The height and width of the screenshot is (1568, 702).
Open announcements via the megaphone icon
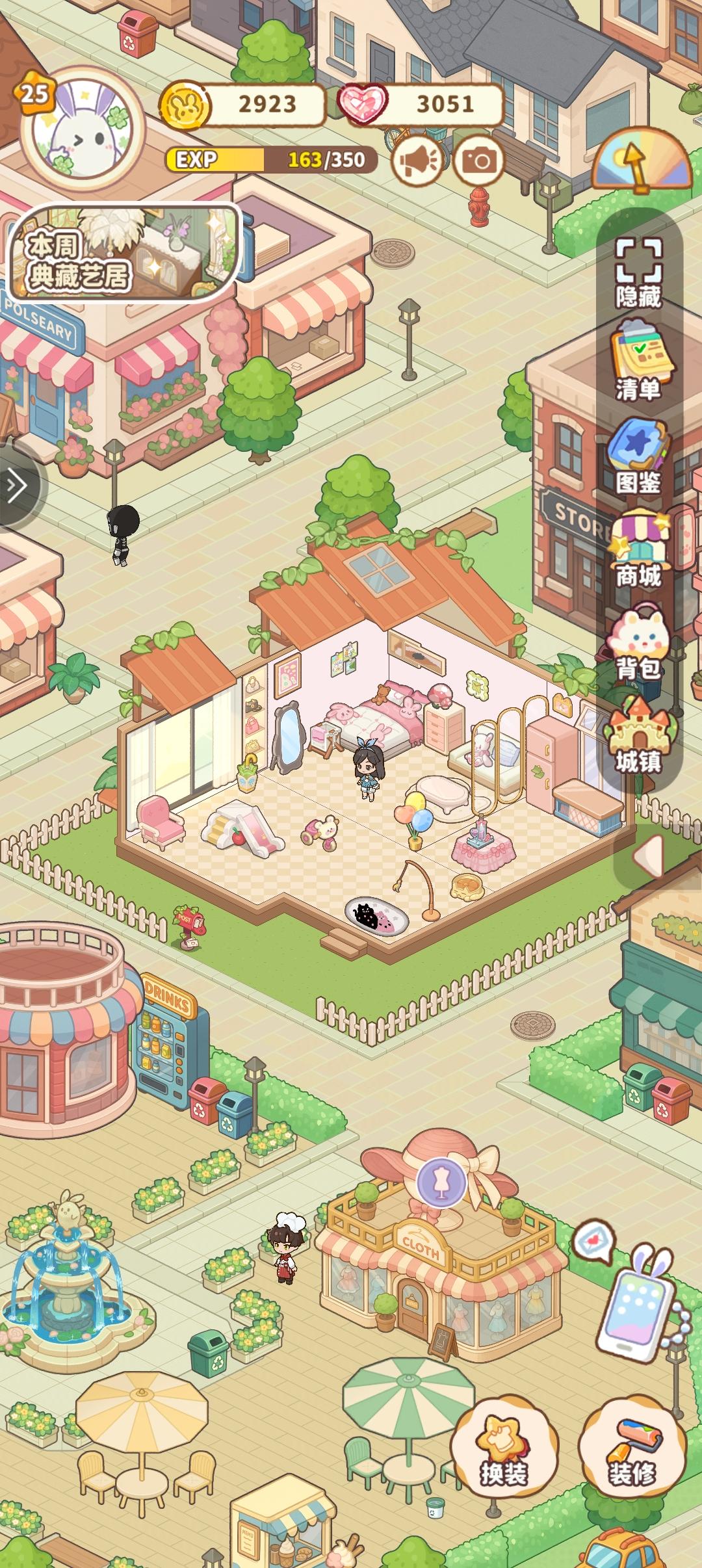tap(418, 159)
